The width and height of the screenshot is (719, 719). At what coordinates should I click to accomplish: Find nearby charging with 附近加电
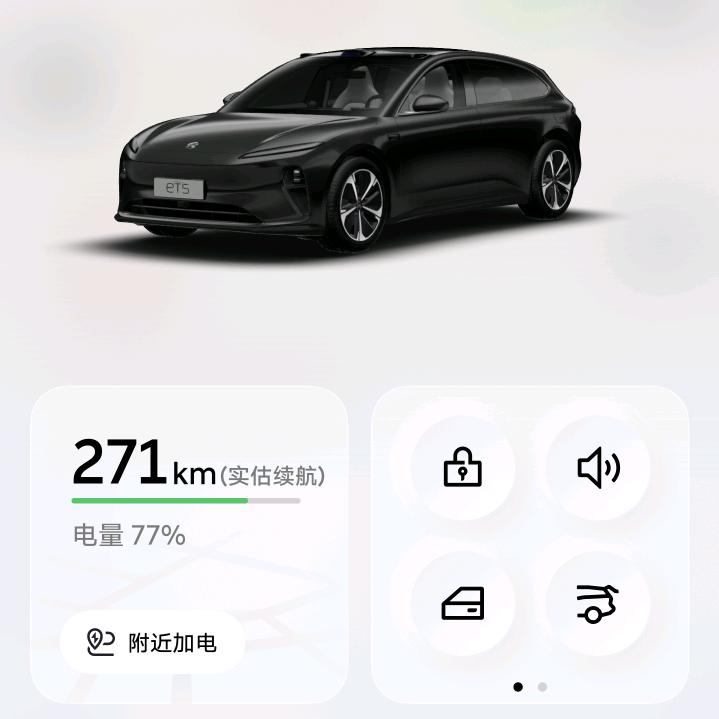pyautogui.click(x=152, y=642)
